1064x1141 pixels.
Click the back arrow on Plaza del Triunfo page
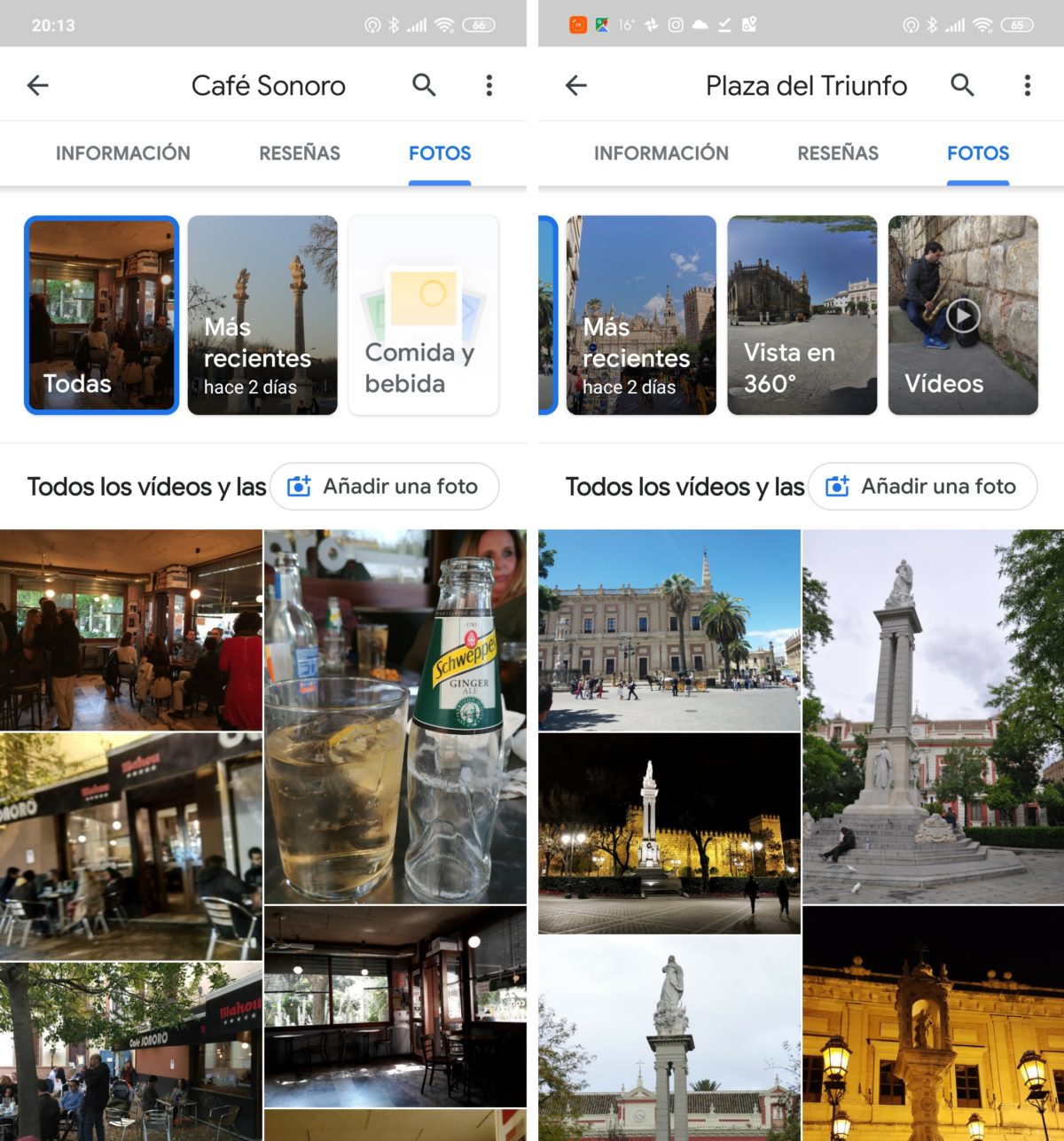(576, 84)
